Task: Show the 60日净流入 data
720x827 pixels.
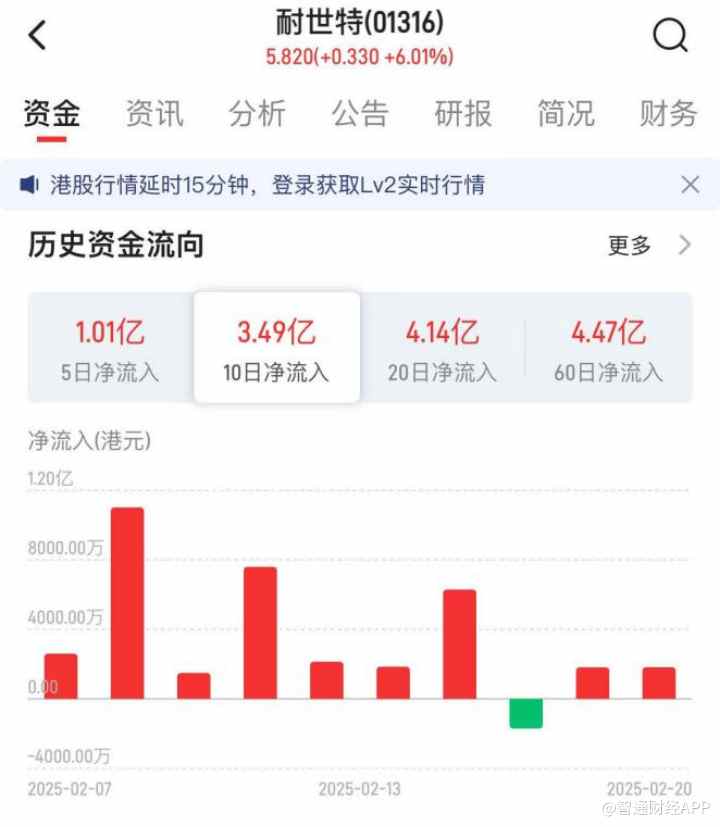Action: click(x=608, y=348)
